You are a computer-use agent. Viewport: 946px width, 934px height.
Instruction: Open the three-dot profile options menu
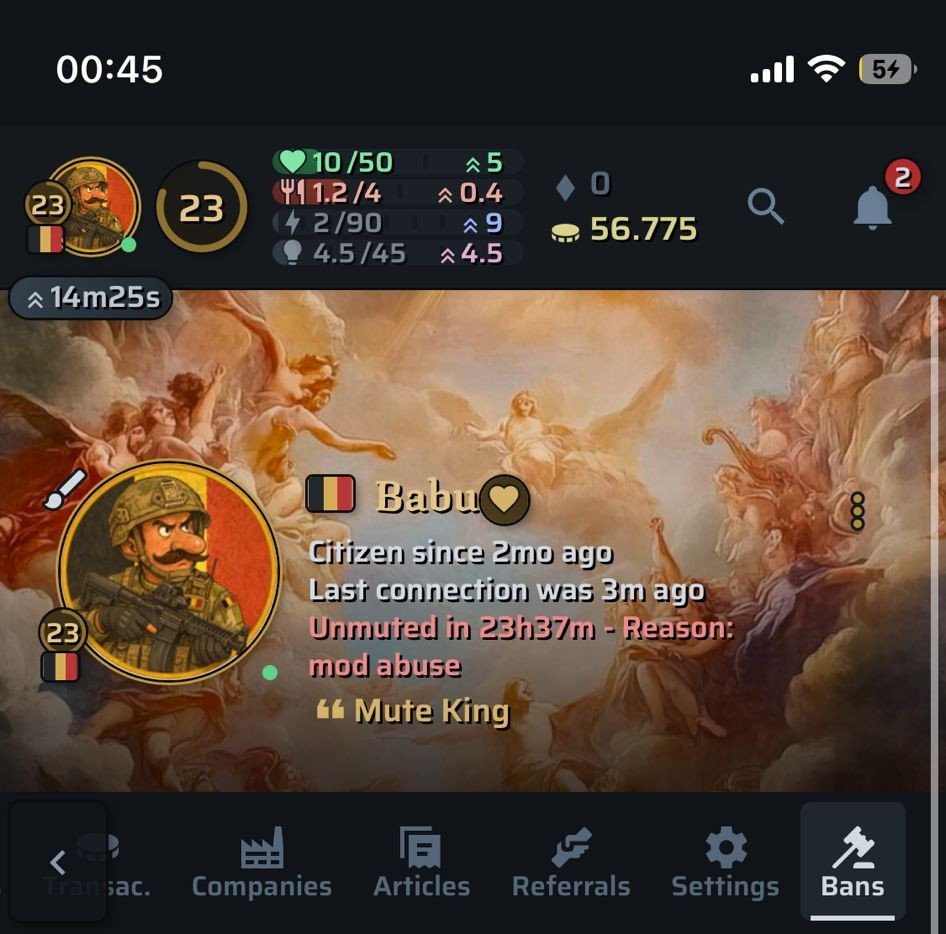[x=857, y=511]
